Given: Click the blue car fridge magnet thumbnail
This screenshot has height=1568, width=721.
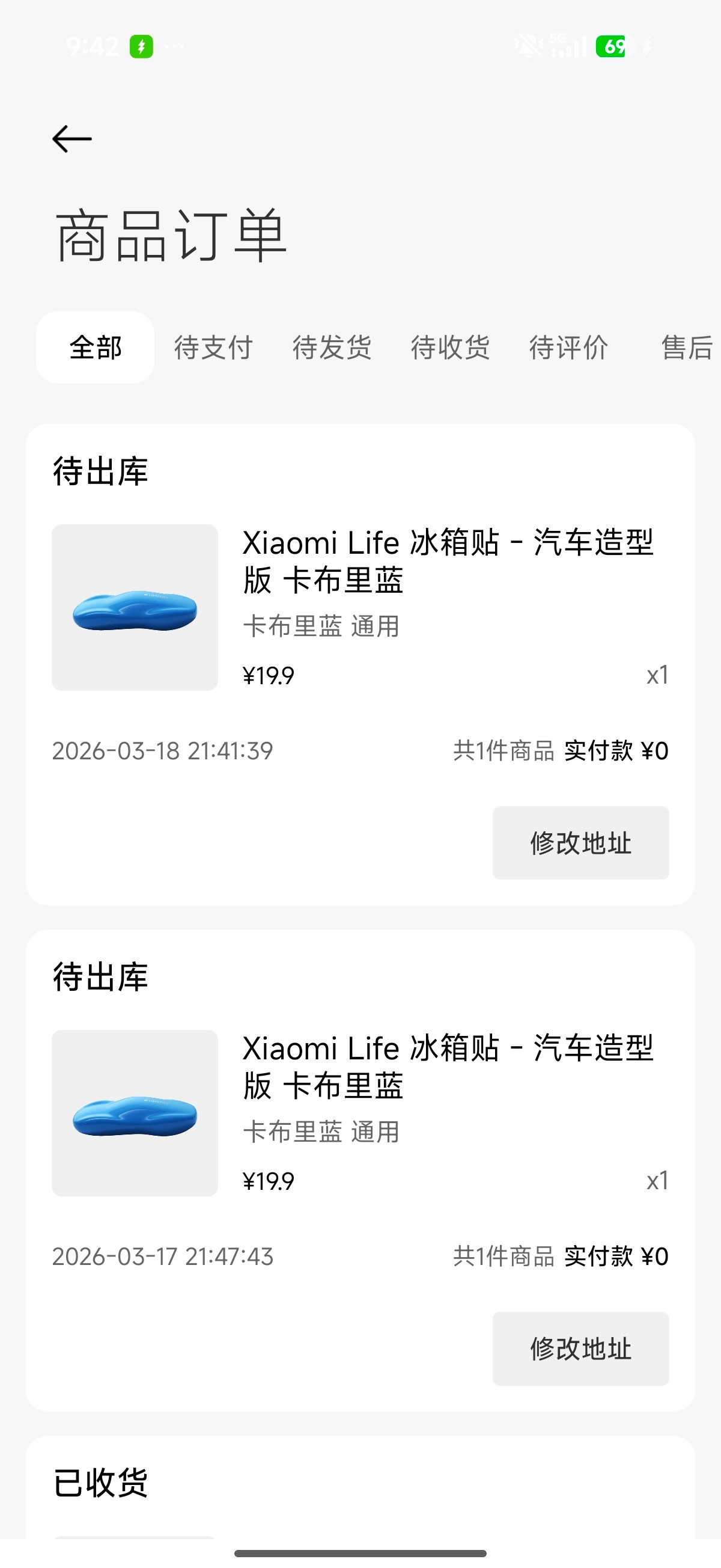Looking at the screenshot, I should tap(134, 608).
